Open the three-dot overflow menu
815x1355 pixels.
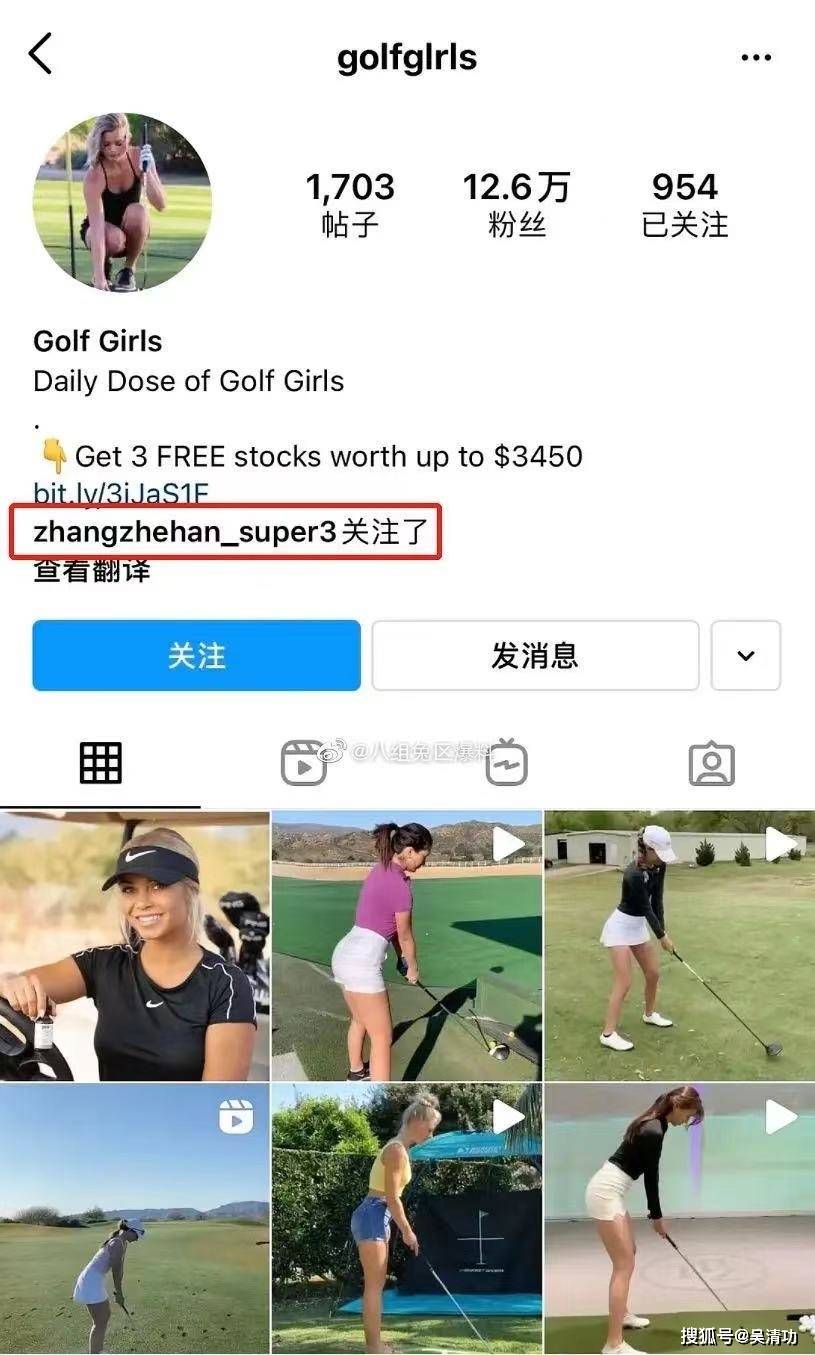755,58
